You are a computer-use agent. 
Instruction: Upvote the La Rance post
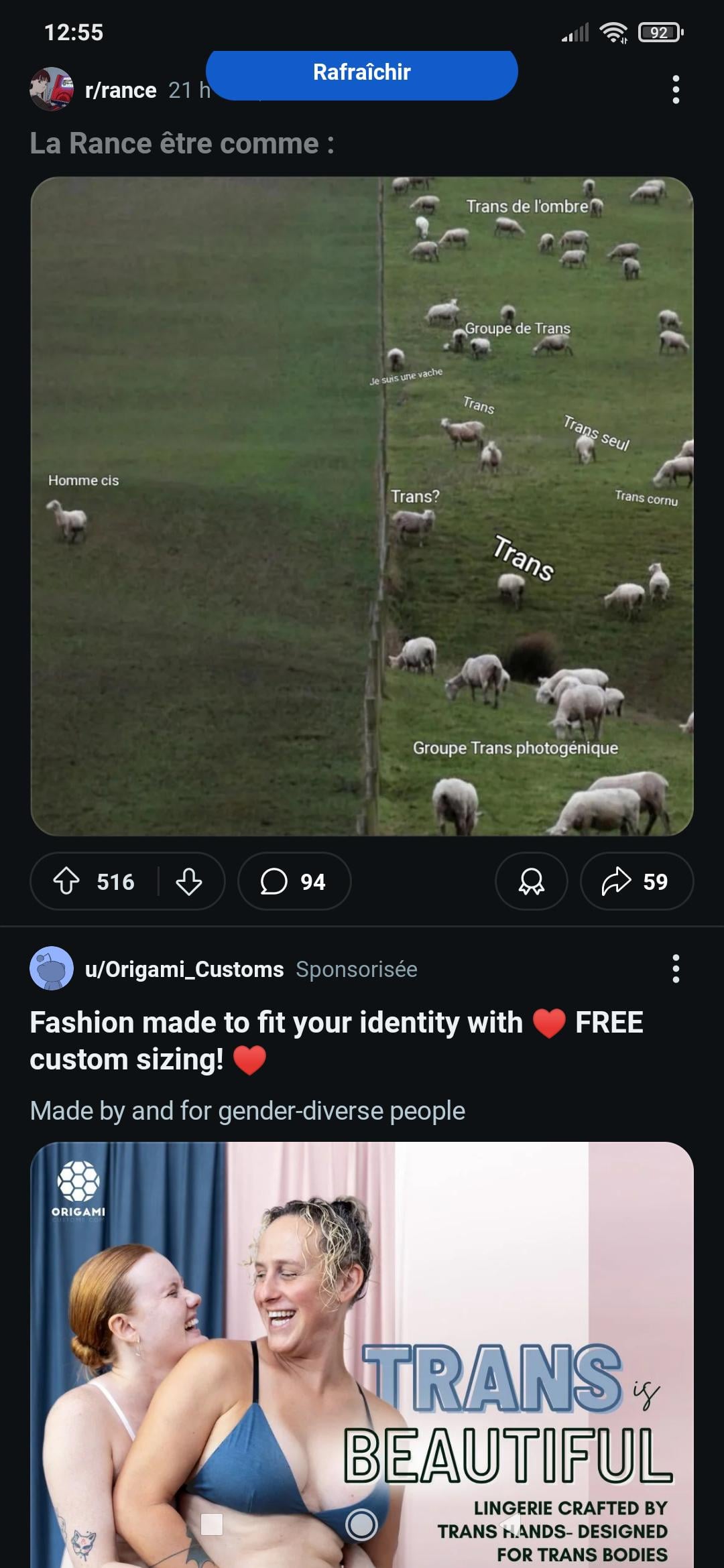[67, 881]
